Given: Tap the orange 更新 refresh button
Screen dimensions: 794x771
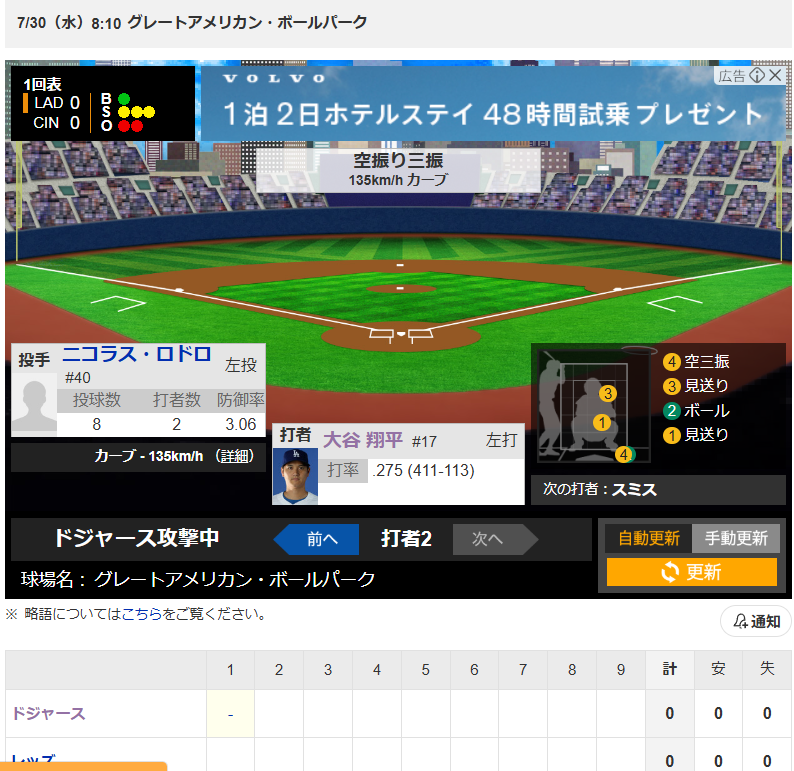Looking at the screenshot, I should [x=691, y=572].
